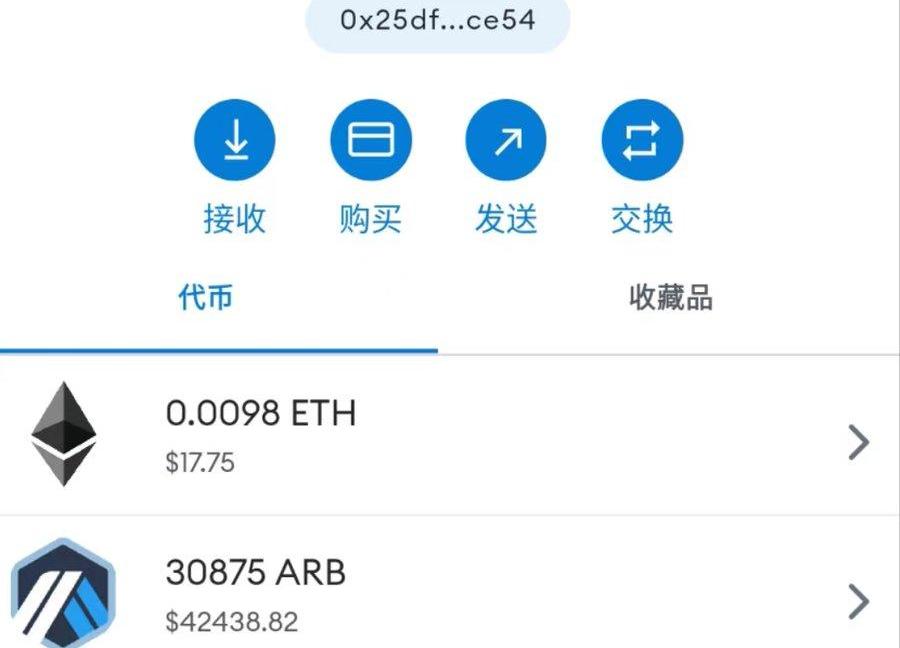The width and height of the screenshot is (900, 648).
Task: Switch to the 代币 tokens tab
Action: point(206,297)
